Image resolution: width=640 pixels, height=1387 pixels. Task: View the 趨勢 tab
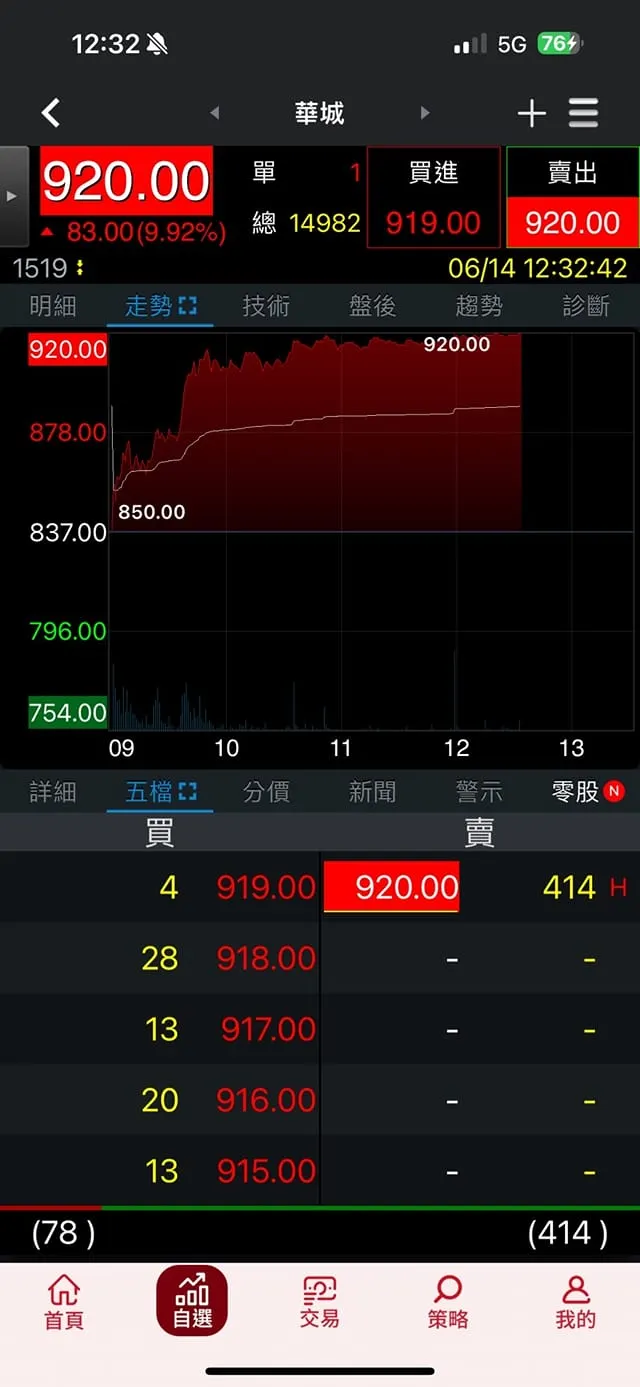(x=479, y=306)
